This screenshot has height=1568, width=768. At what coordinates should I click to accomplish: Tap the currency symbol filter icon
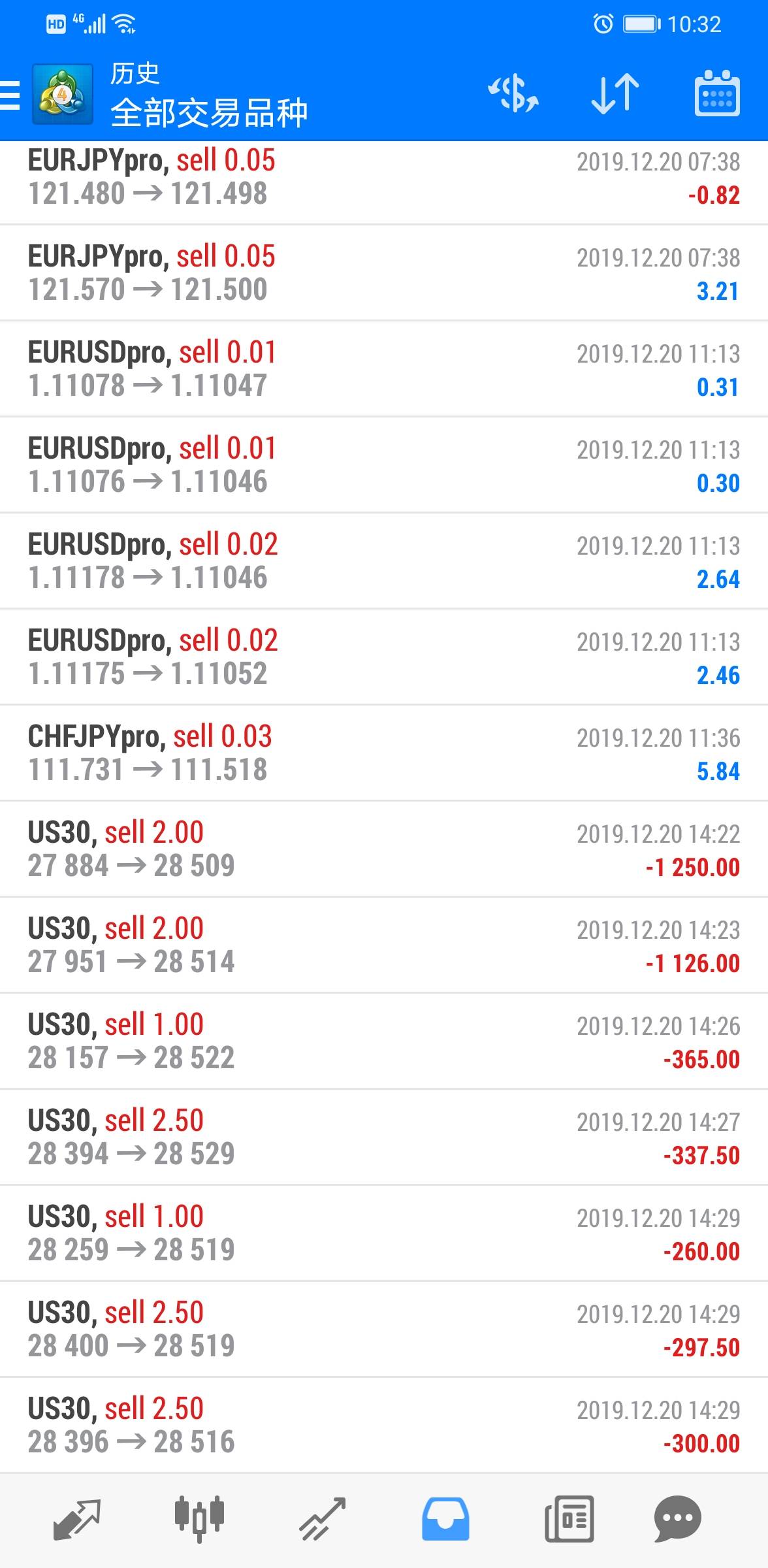(x=514, y=95)
